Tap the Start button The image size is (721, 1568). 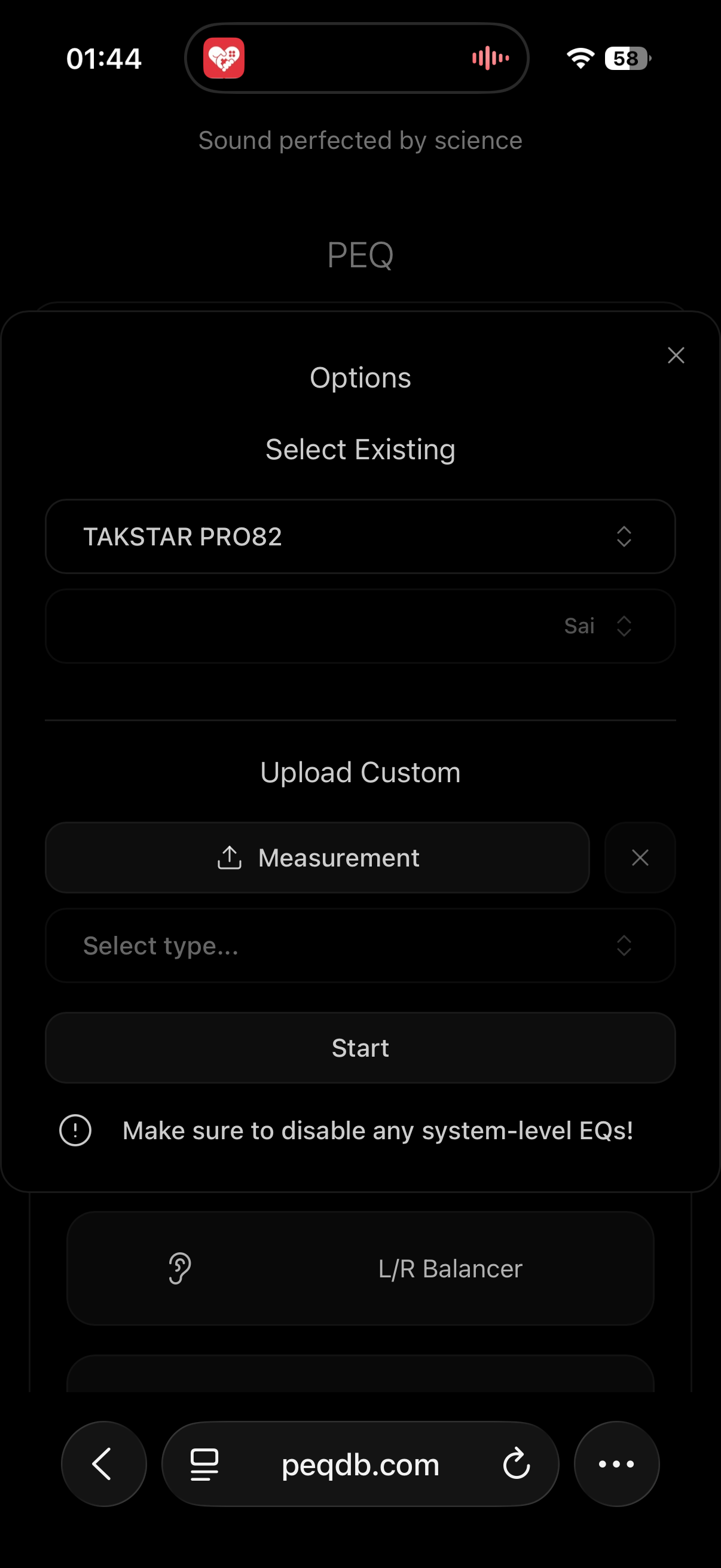tap(360, 1048)
